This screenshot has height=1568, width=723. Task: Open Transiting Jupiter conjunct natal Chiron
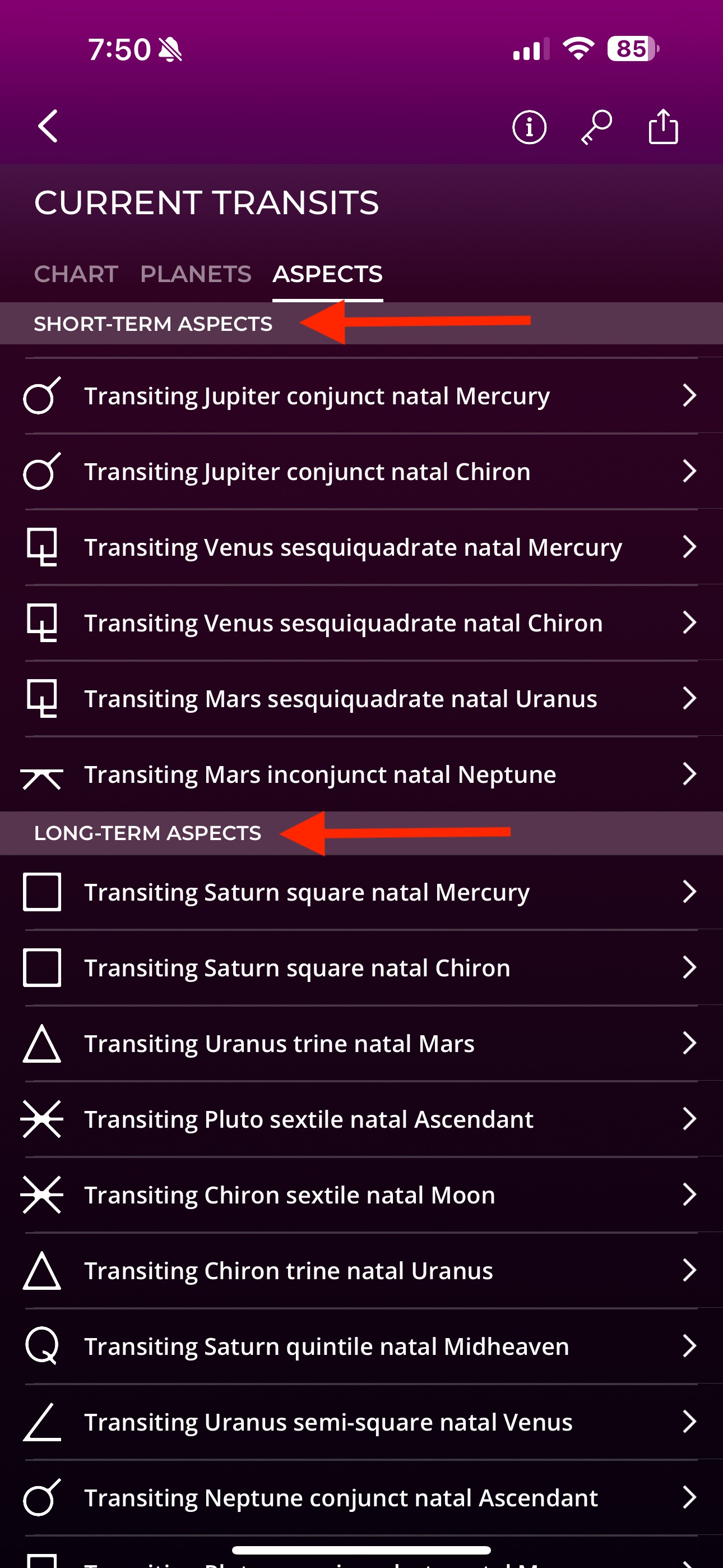click(x=361, y=471)
